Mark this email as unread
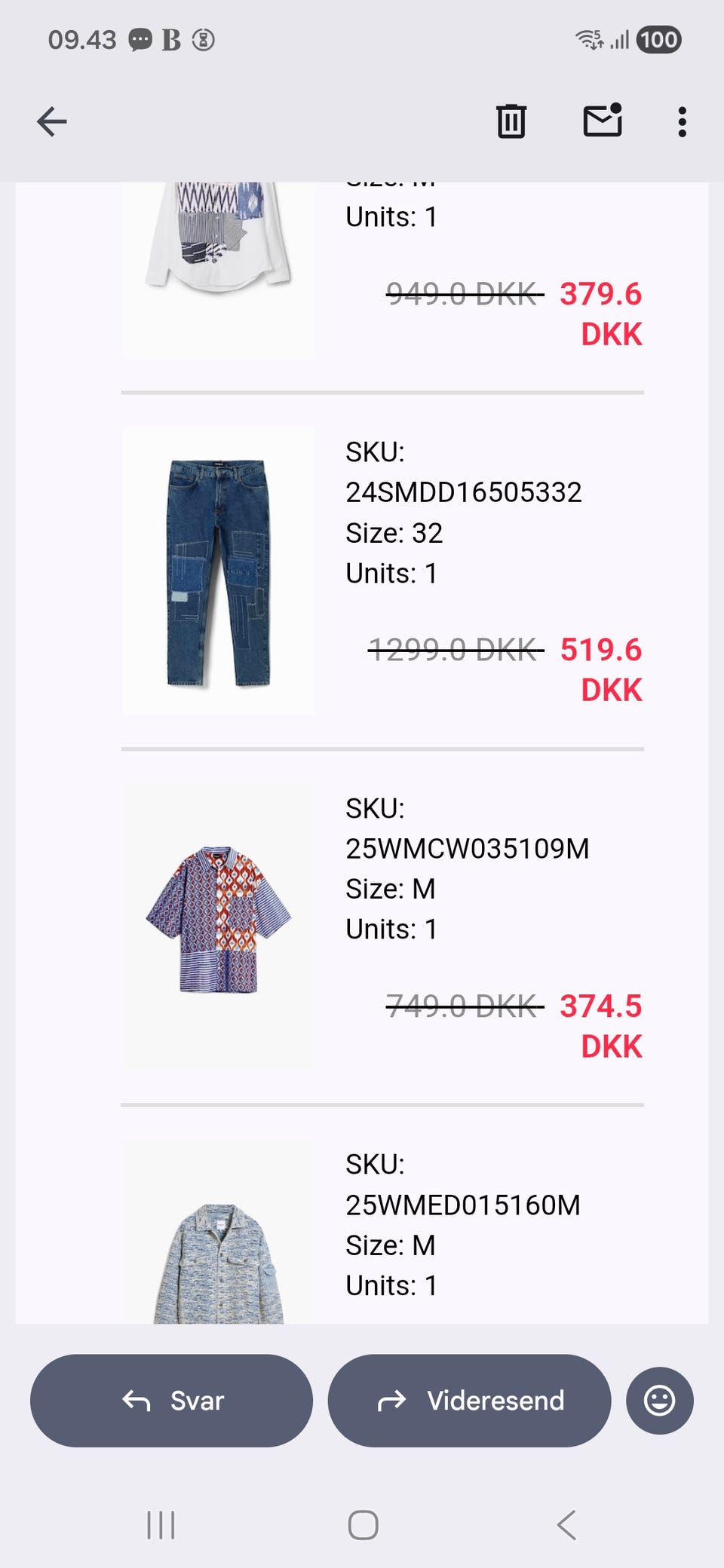Image resolution: width=724 pixels, height=1568 pixels. click(x=603, y=121)
